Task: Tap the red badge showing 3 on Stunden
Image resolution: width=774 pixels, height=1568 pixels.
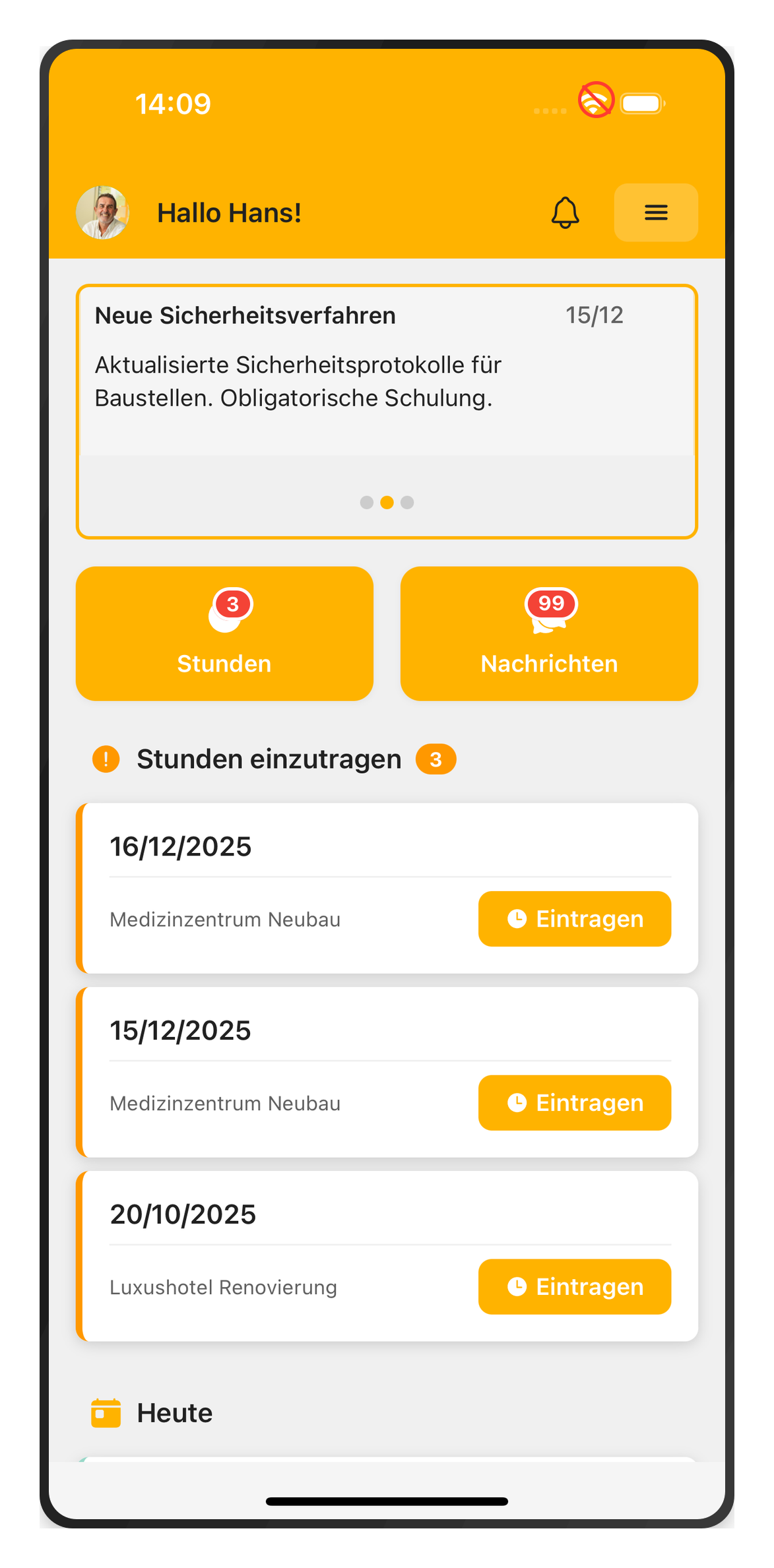Action: (x=233, y=603)
